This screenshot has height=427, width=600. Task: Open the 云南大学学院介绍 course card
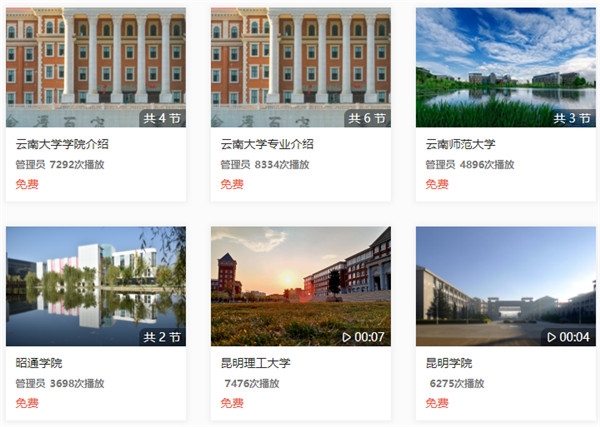(x=96, y=68)
